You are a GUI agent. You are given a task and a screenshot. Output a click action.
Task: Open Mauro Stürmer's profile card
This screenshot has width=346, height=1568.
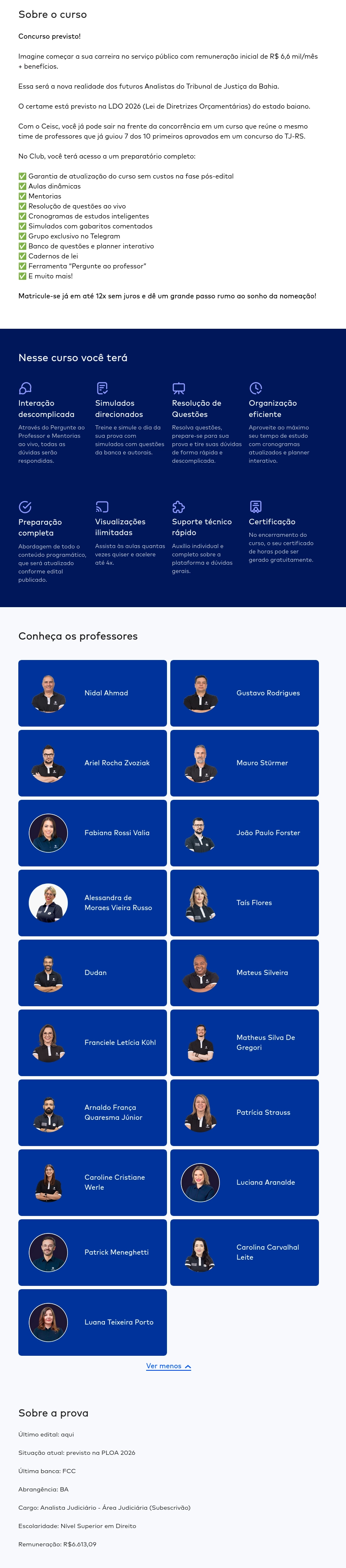point(244,763)
